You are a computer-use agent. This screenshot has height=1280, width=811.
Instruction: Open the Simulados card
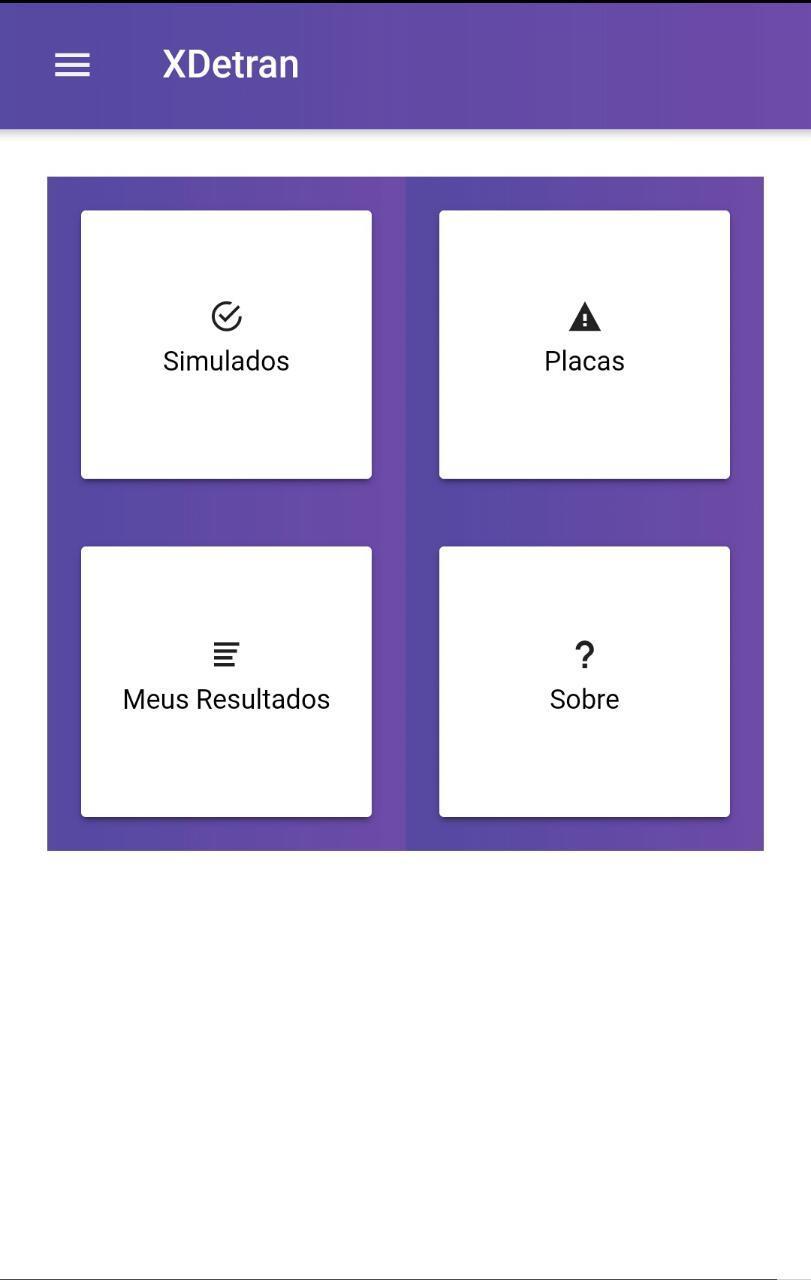point(226,344)
